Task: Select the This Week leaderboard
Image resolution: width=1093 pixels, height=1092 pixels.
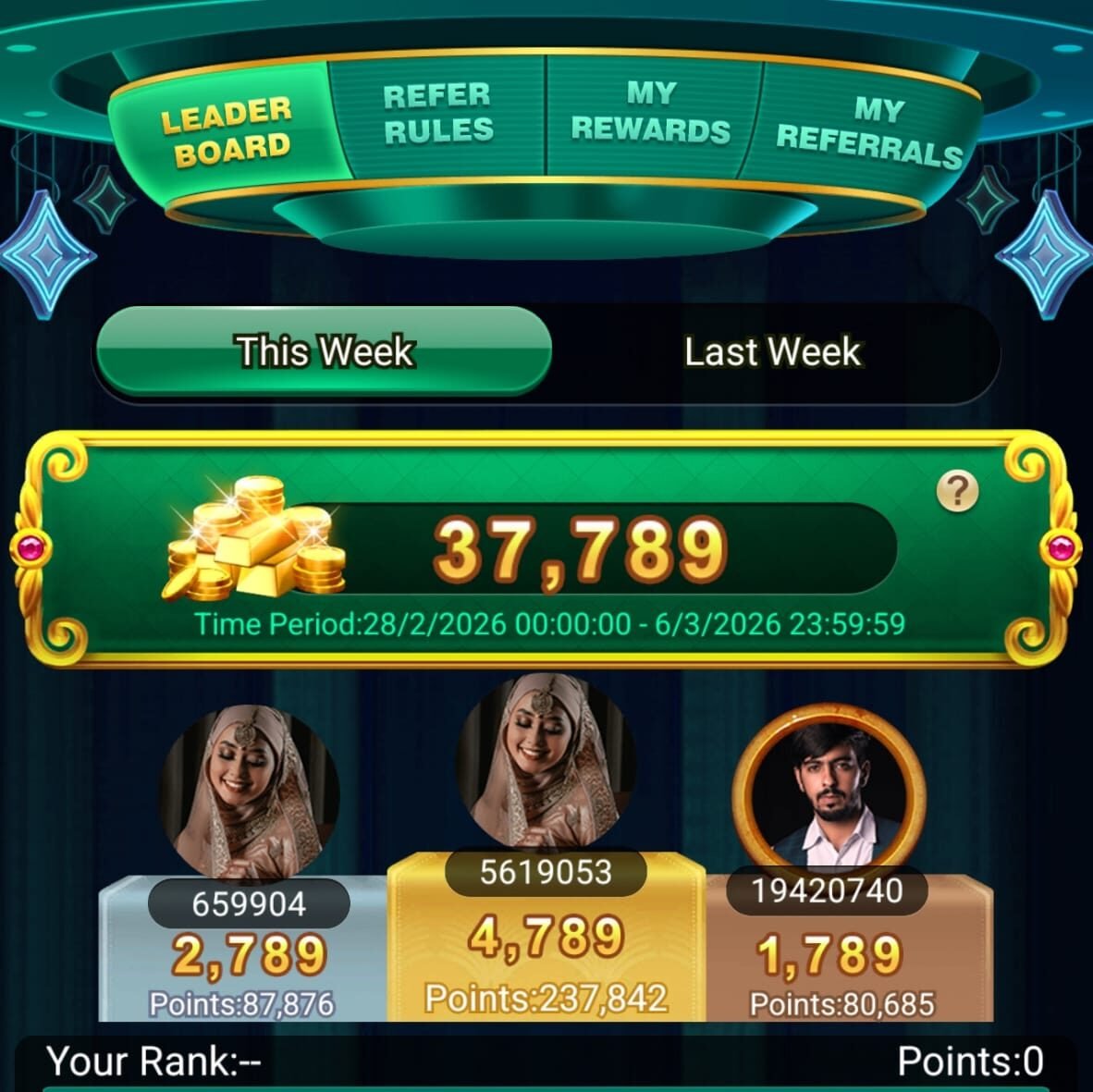Action: coord(325,352)
